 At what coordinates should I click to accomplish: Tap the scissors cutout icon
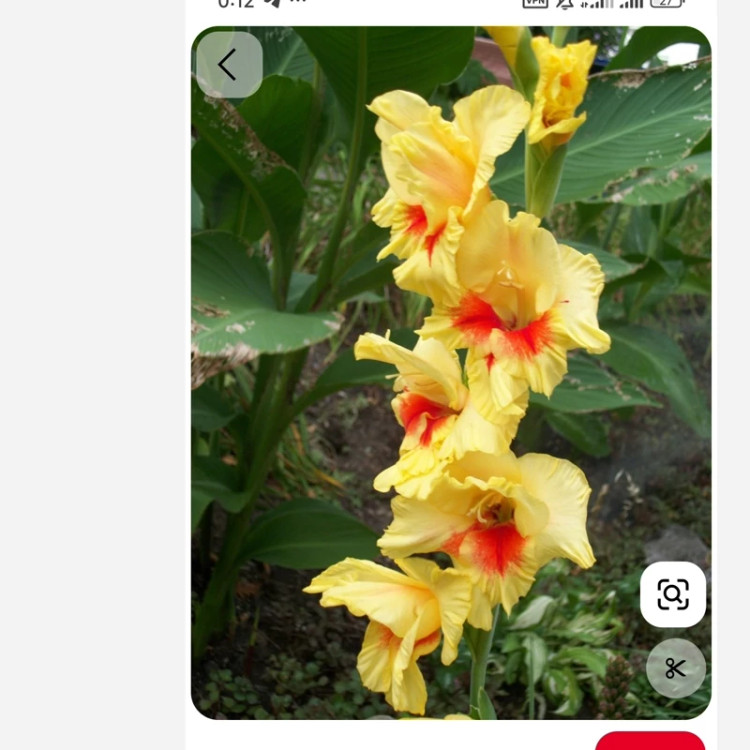coord(676,668)
